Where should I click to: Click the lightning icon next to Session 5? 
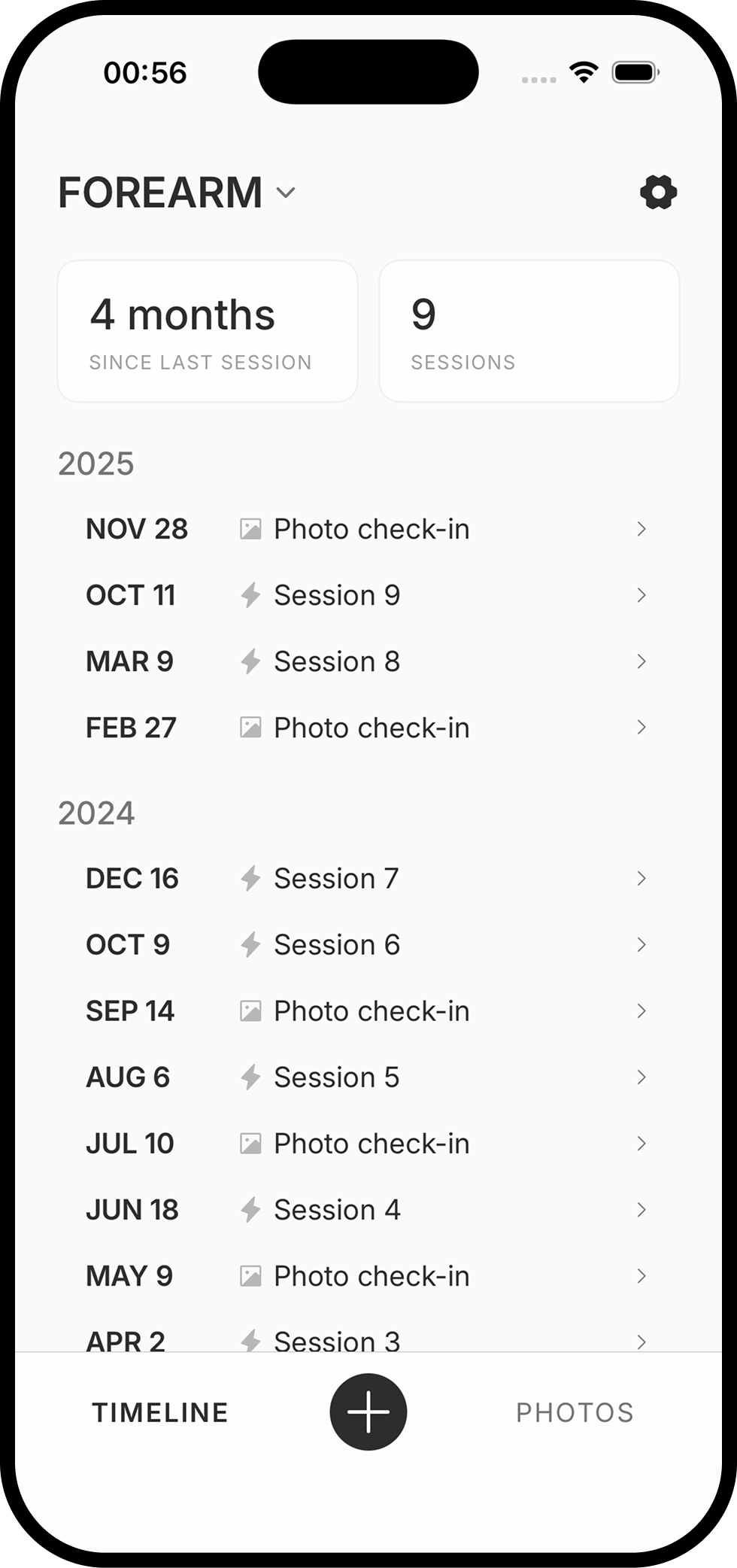[x=250, y=1077]
